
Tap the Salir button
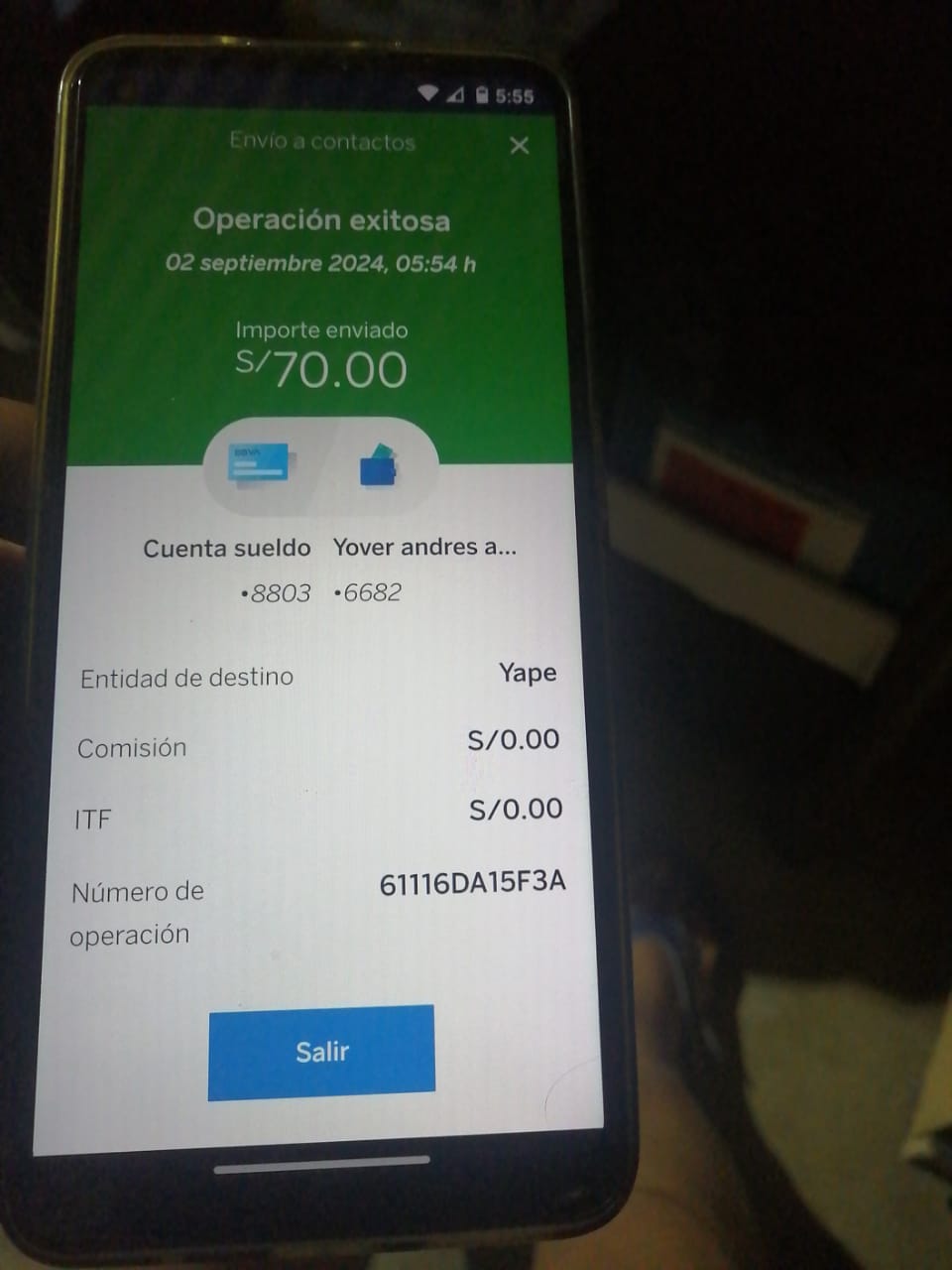[x=321, y=1052]
